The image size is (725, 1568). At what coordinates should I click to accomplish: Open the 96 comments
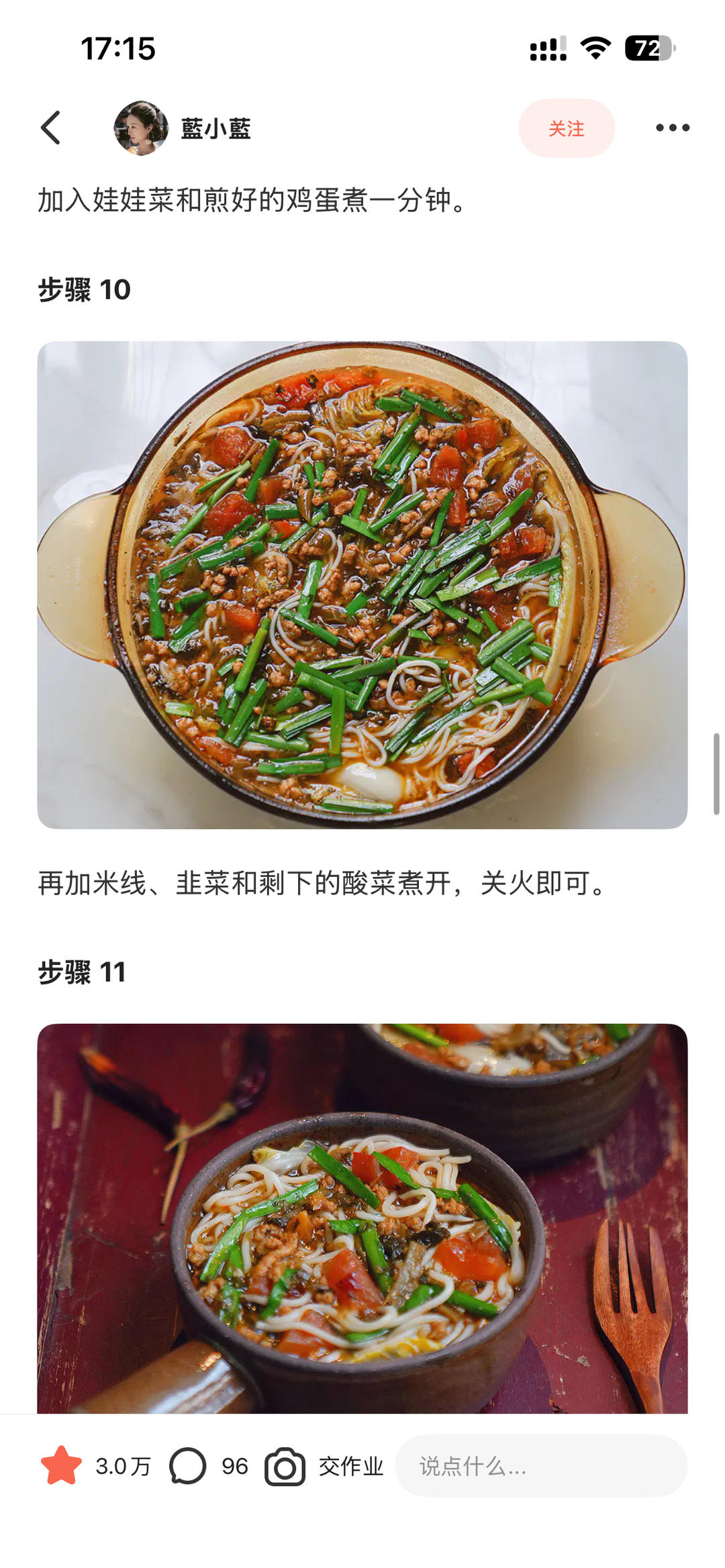tap(189, 1466)
